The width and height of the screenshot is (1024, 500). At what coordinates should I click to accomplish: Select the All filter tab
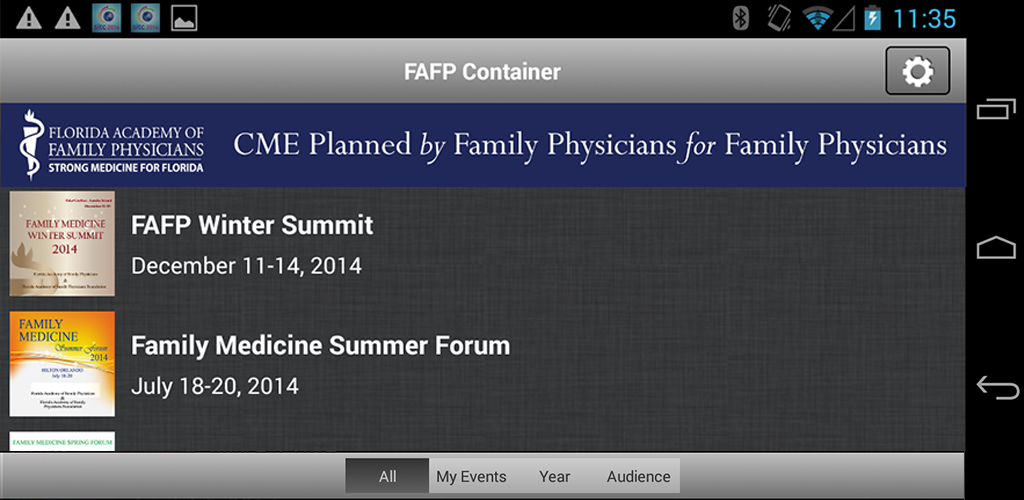click(387, 476)
